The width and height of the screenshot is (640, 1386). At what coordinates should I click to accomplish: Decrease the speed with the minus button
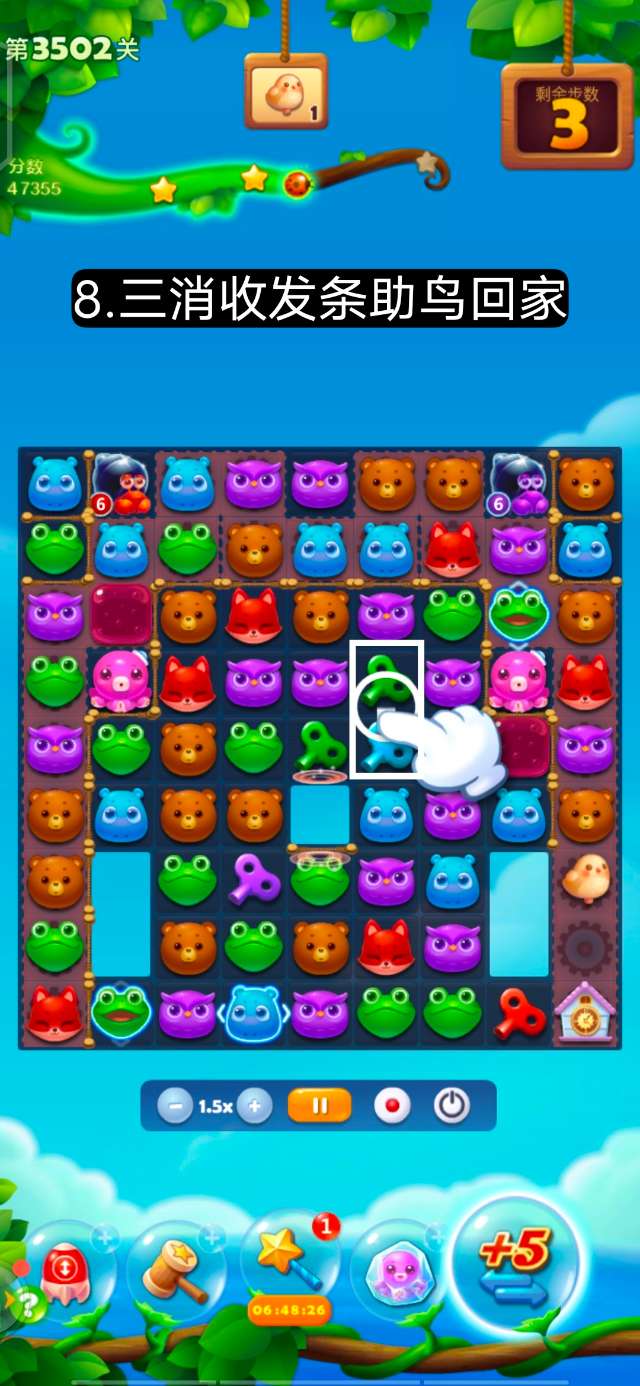[176, 1106]
